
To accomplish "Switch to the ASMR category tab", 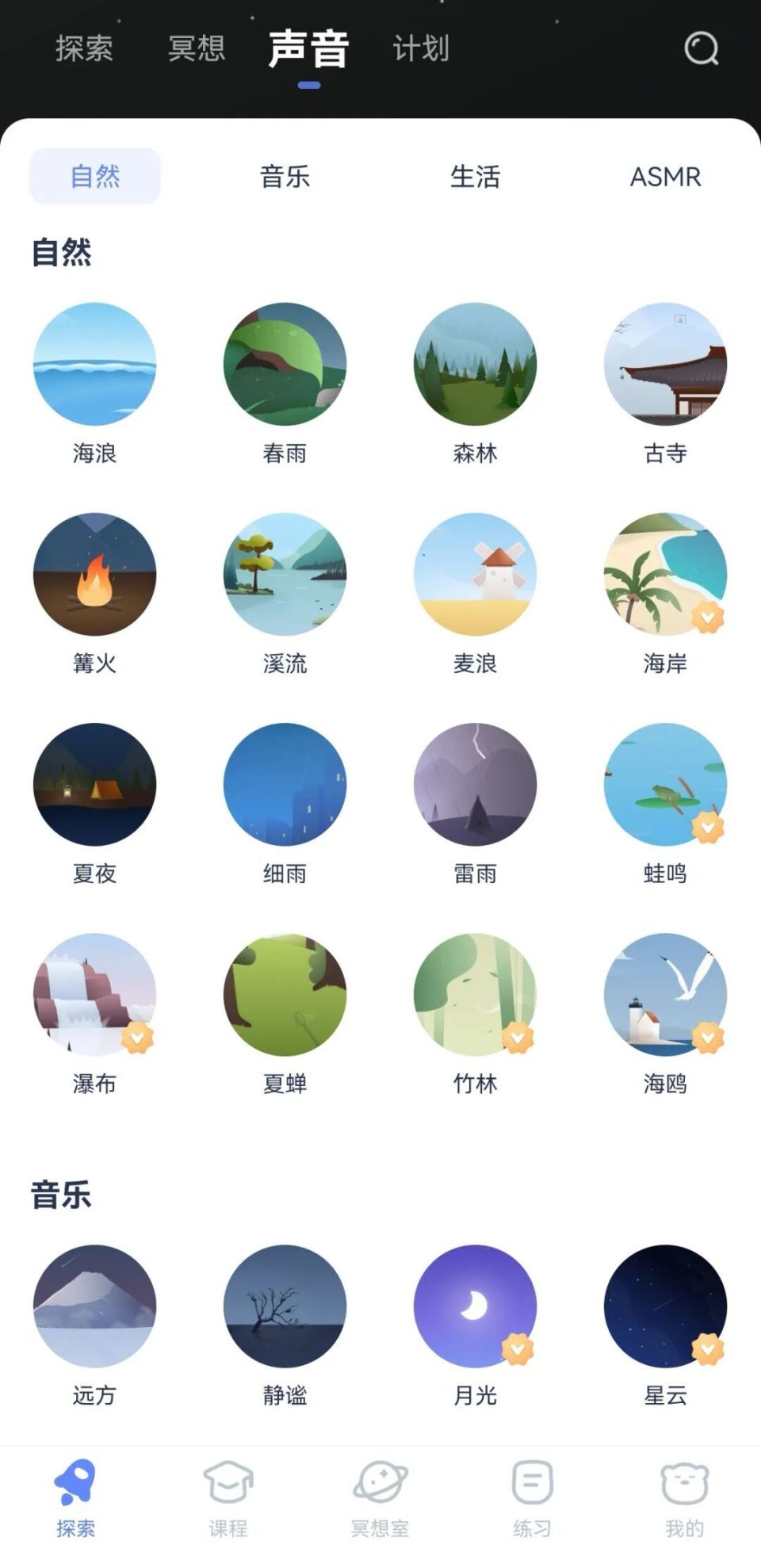I will (666, 178).
